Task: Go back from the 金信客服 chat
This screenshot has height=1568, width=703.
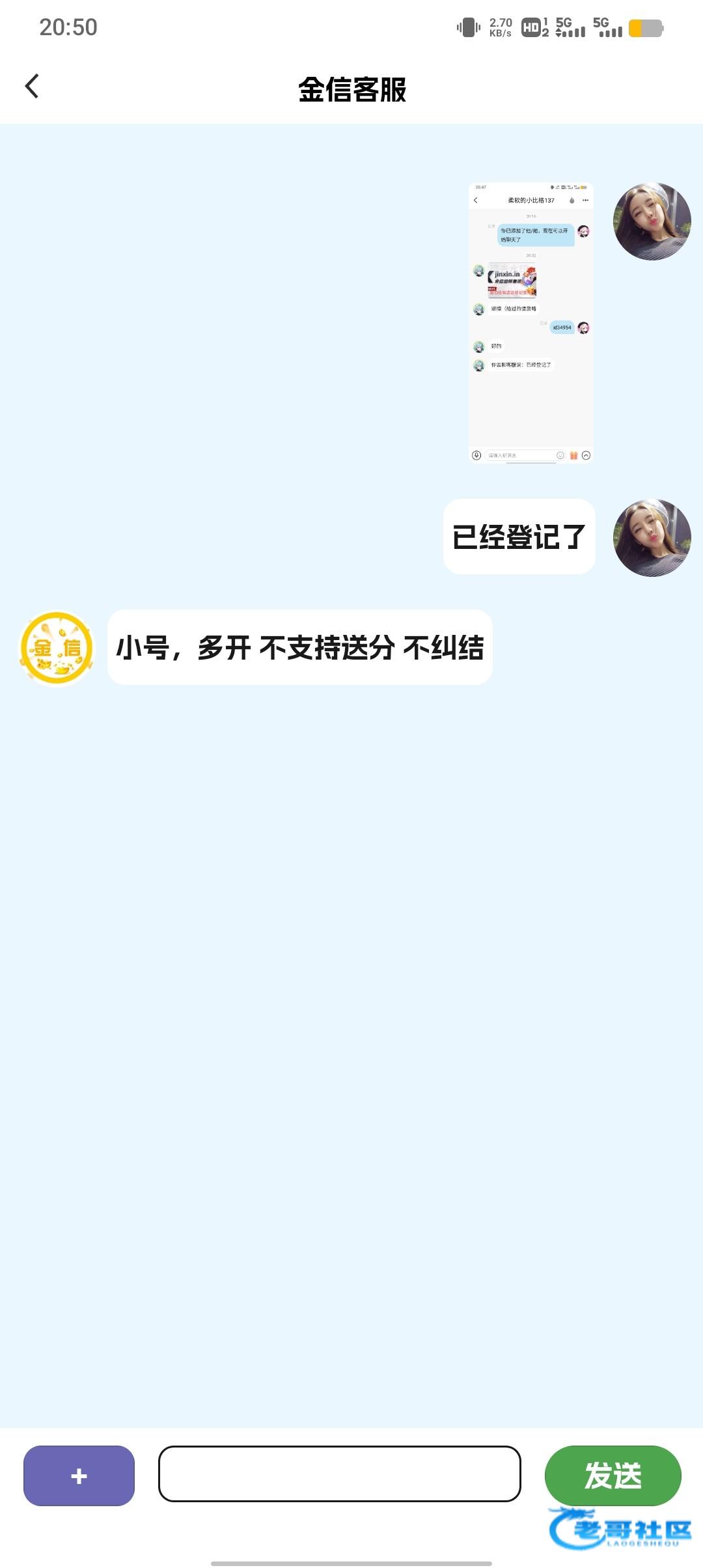Action: [32, 87]
